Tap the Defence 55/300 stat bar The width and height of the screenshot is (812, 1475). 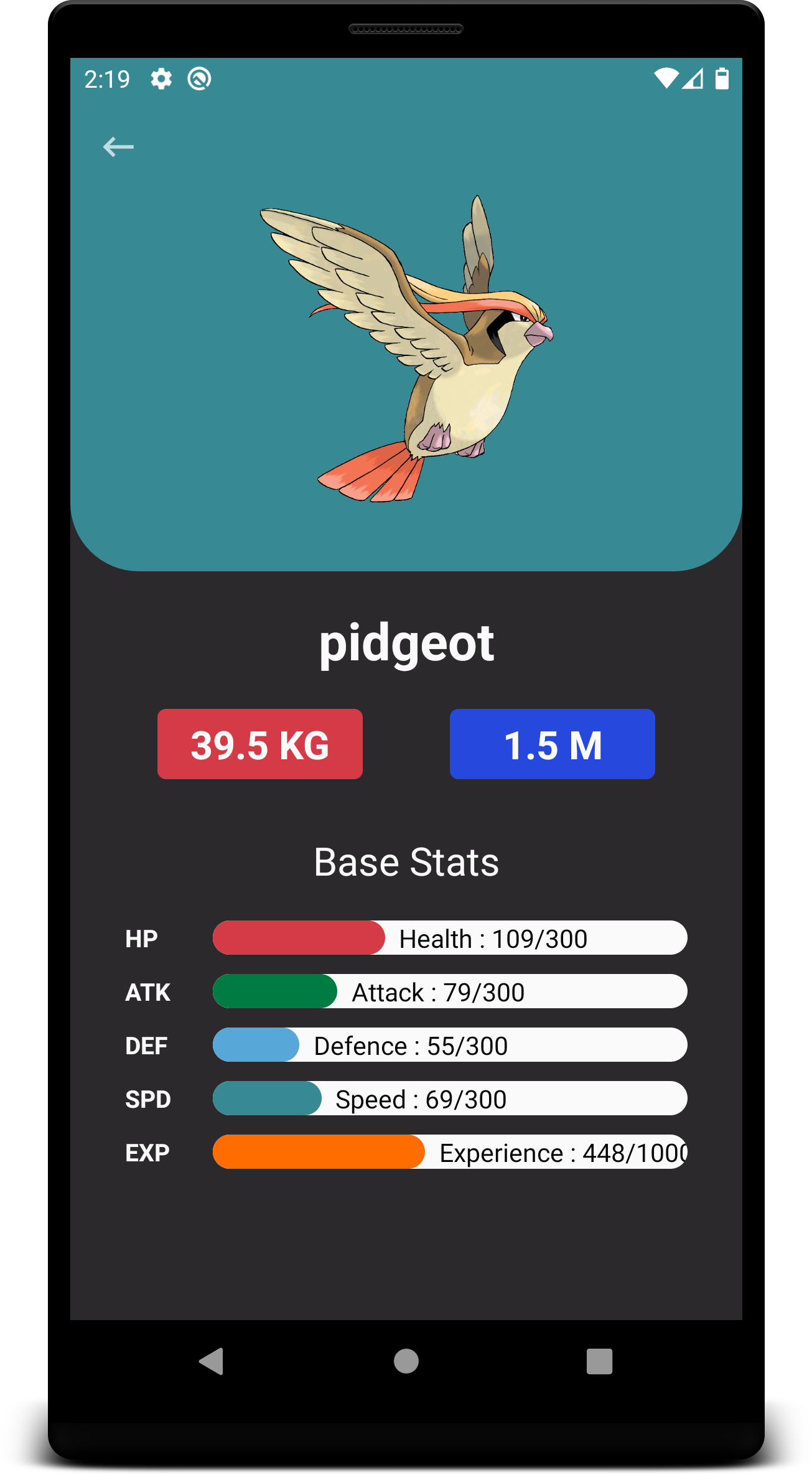[449, 1045]
